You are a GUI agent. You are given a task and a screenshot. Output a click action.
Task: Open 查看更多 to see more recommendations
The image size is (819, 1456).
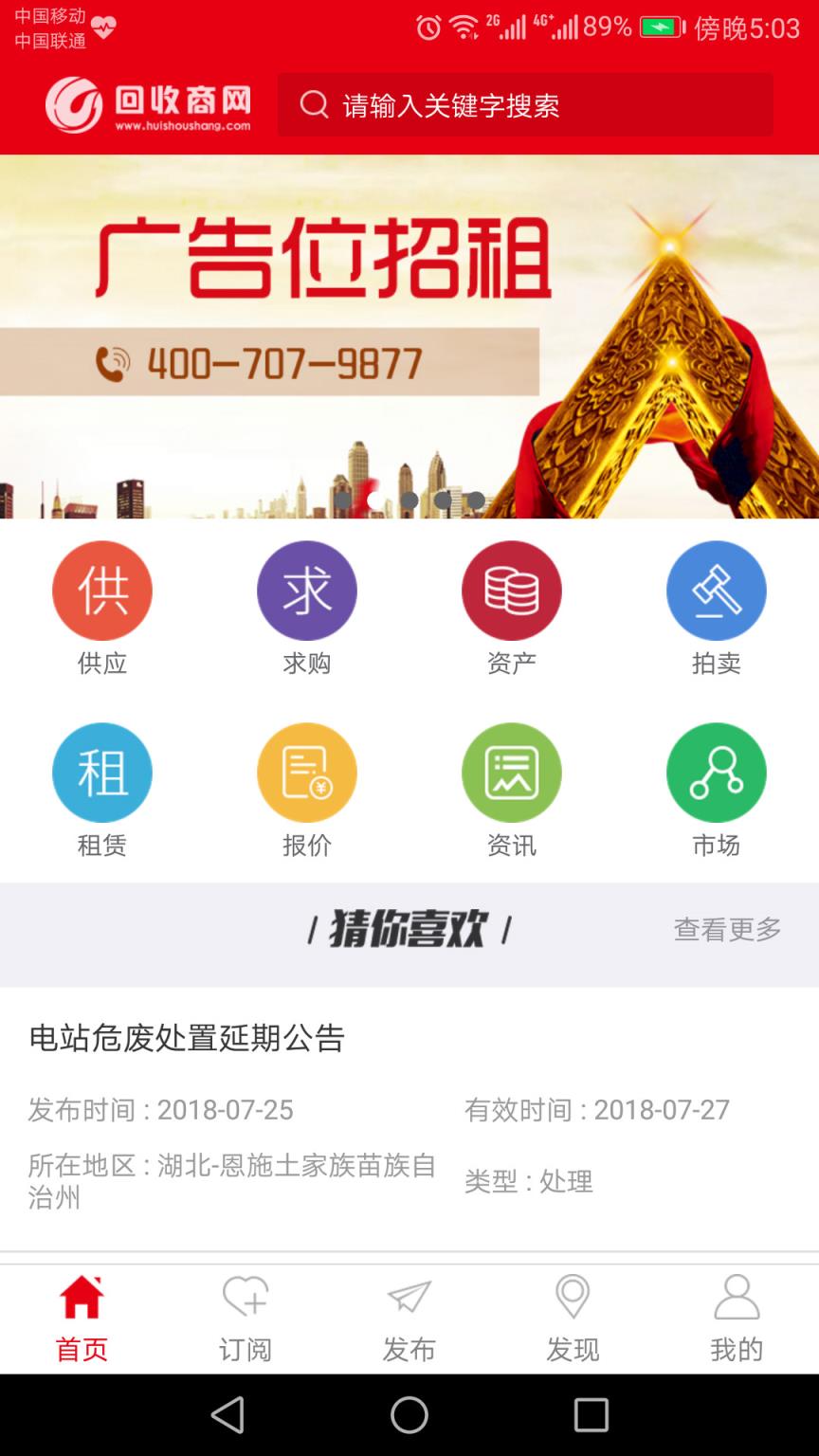(726, 931)
